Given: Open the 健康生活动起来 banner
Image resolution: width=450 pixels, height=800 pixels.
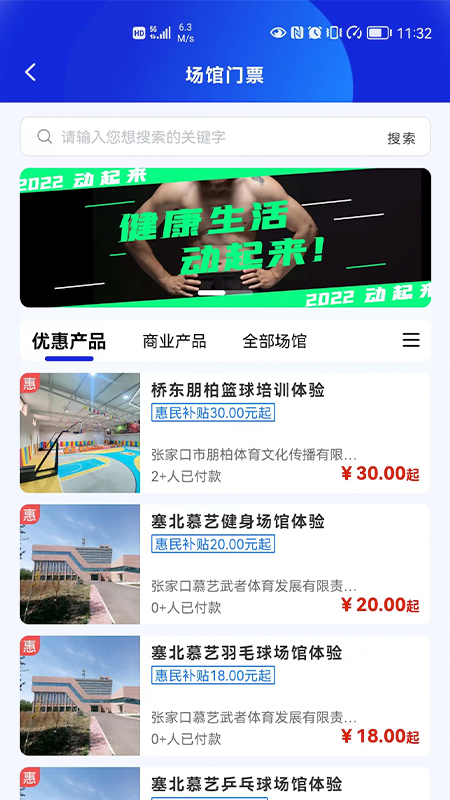Looking at the screenshot, I should (x=226, y=238).
